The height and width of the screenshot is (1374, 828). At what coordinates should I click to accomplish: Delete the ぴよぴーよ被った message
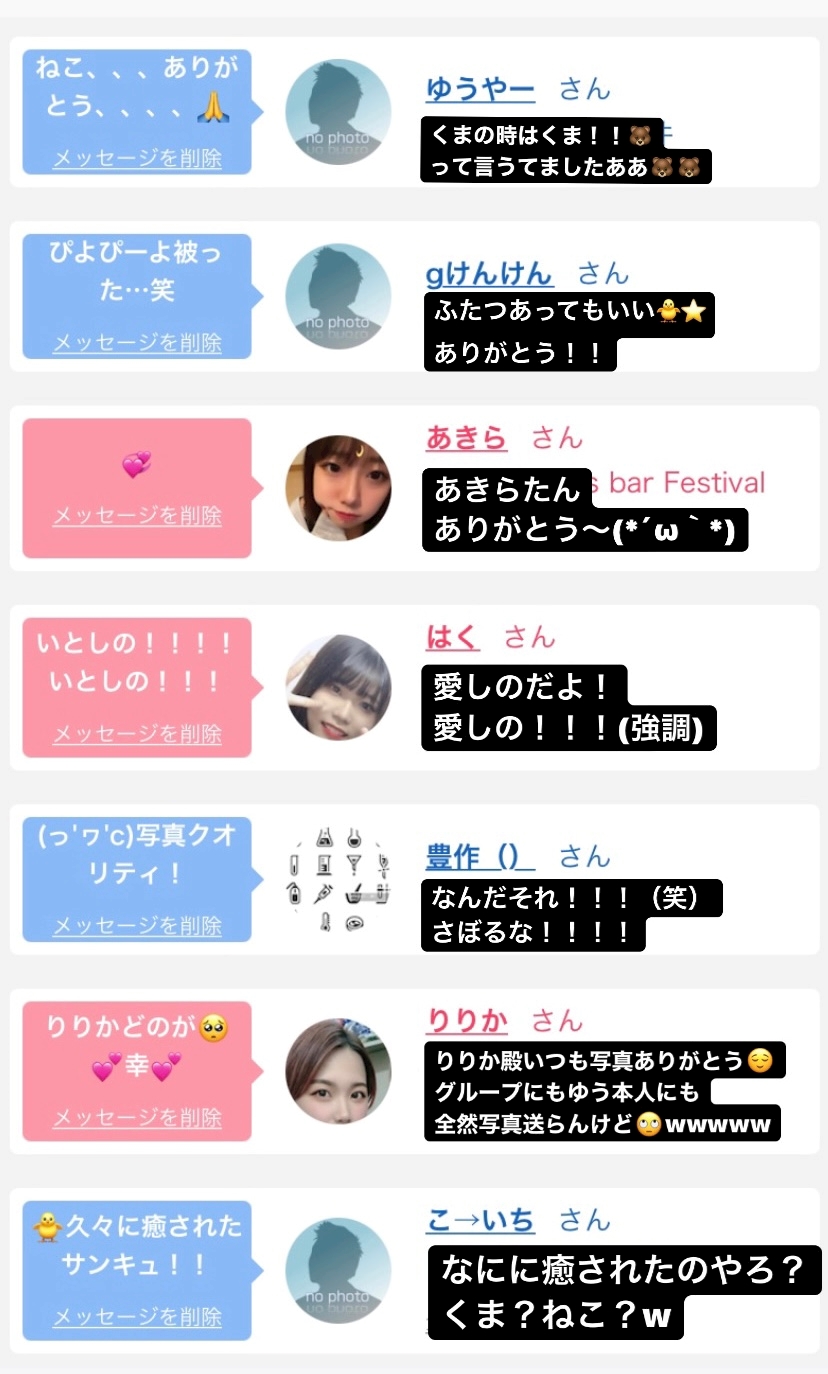[x=137, y=342]
